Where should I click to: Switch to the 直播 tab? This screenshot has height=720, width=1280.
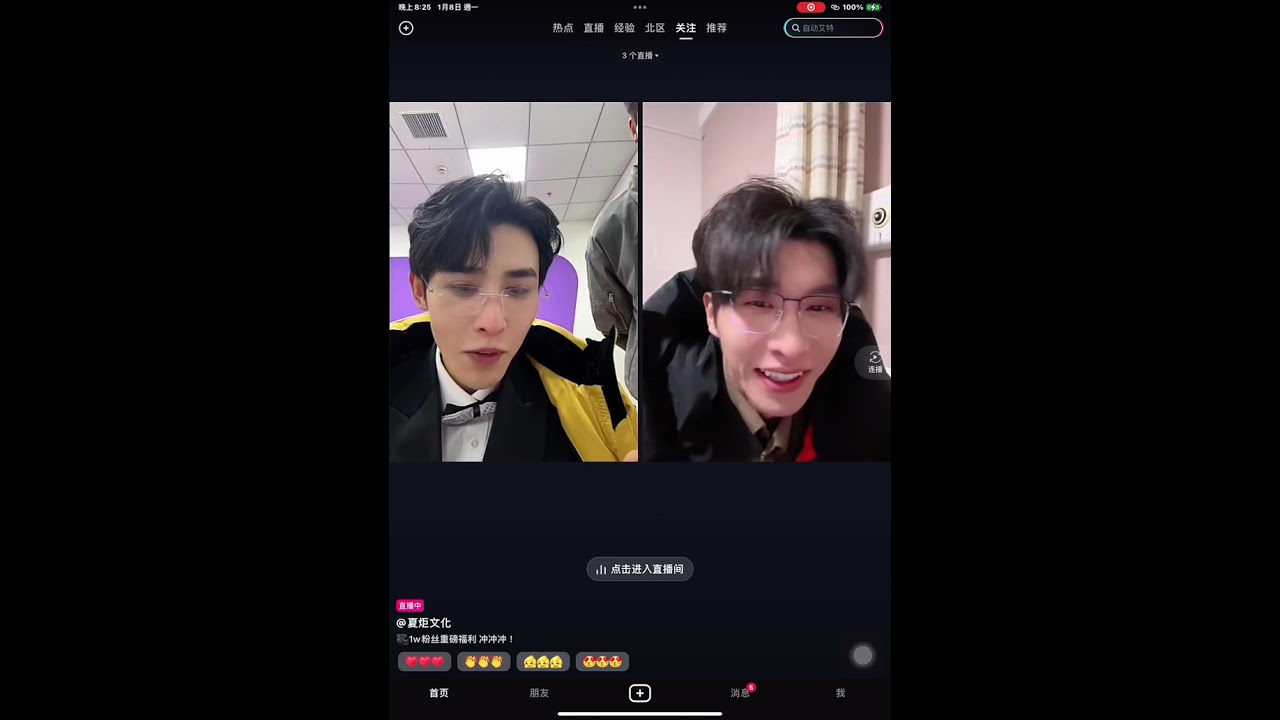pos(594,28)
